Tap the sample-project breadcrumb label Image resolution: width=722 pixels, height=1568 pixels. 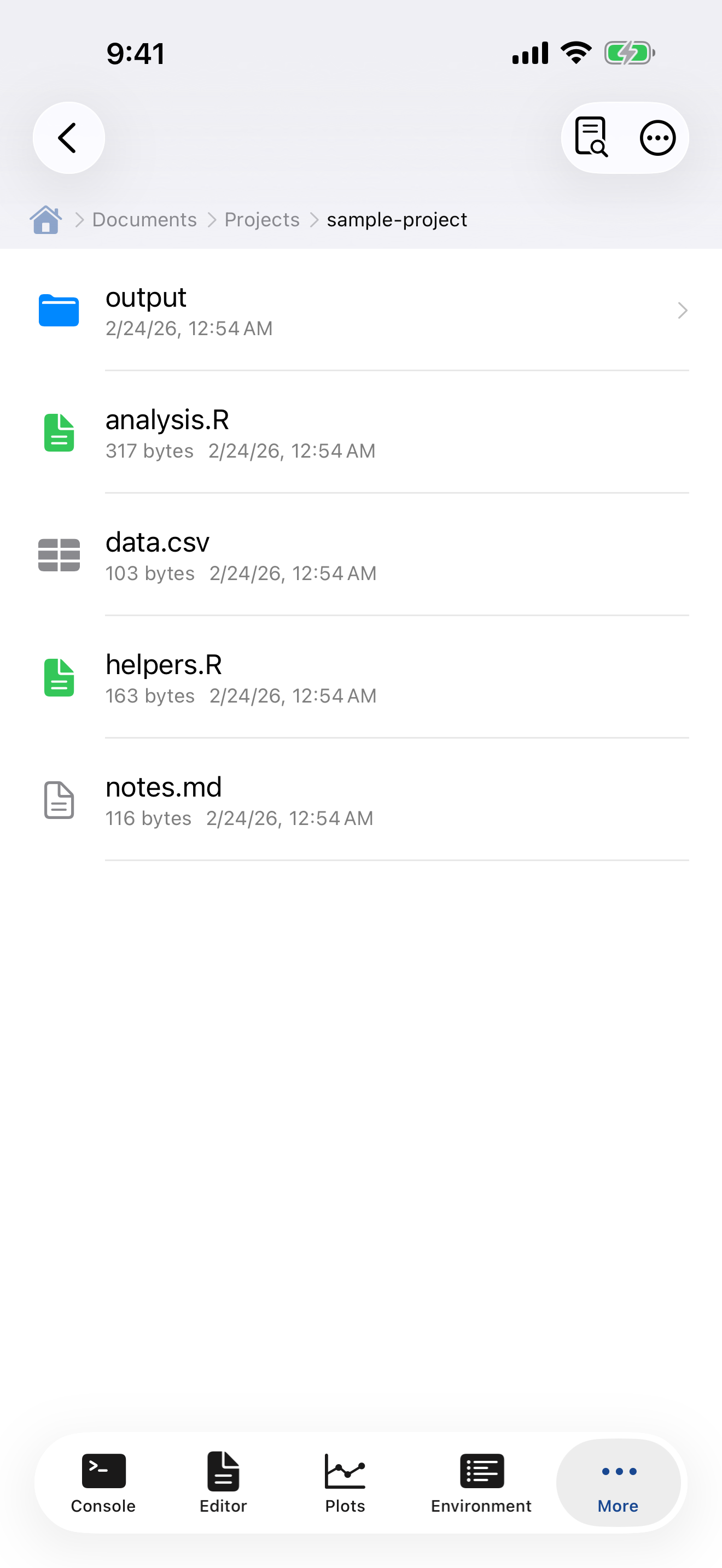397,219
